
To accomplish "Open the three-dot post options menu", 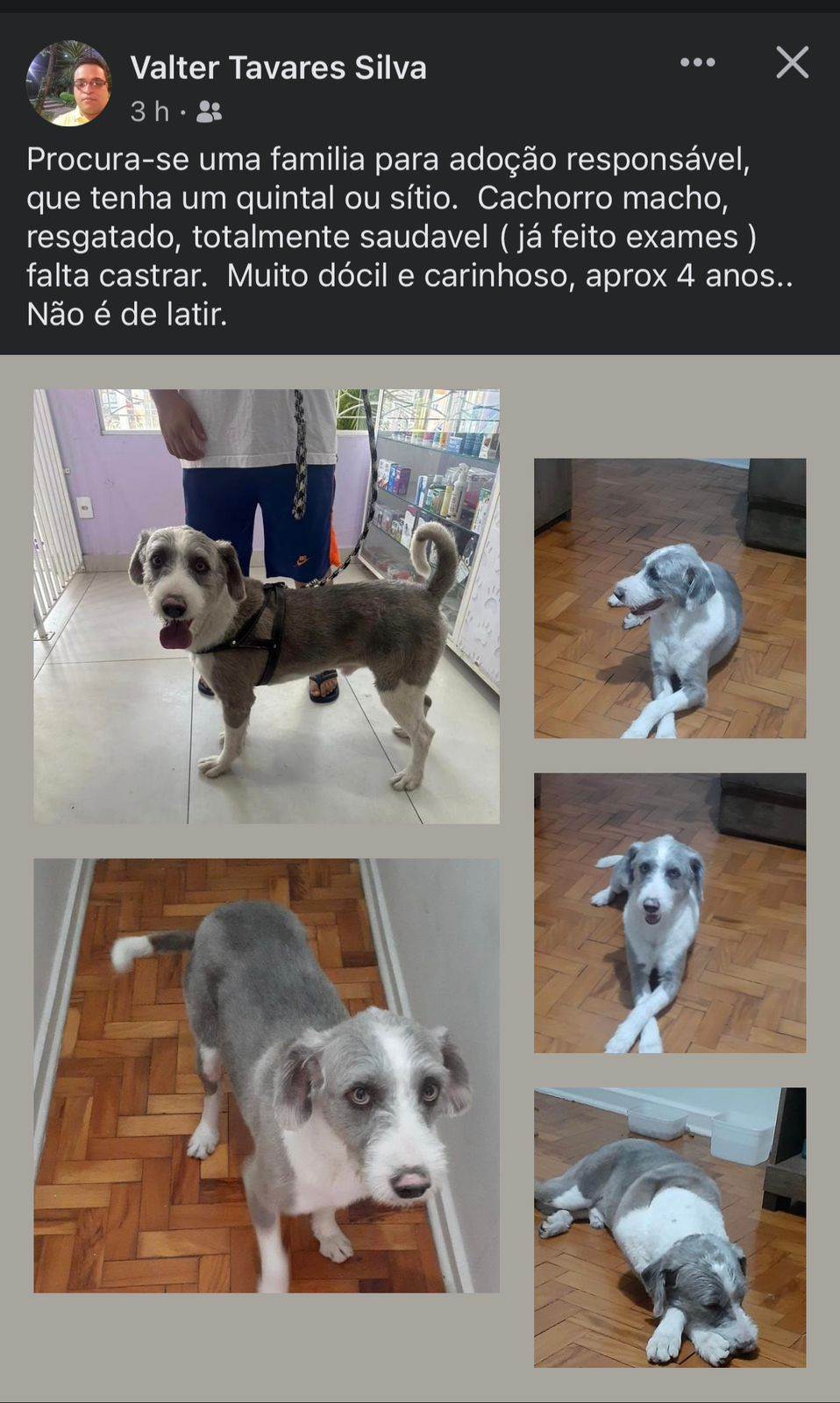I will click(x=698, y=62).
